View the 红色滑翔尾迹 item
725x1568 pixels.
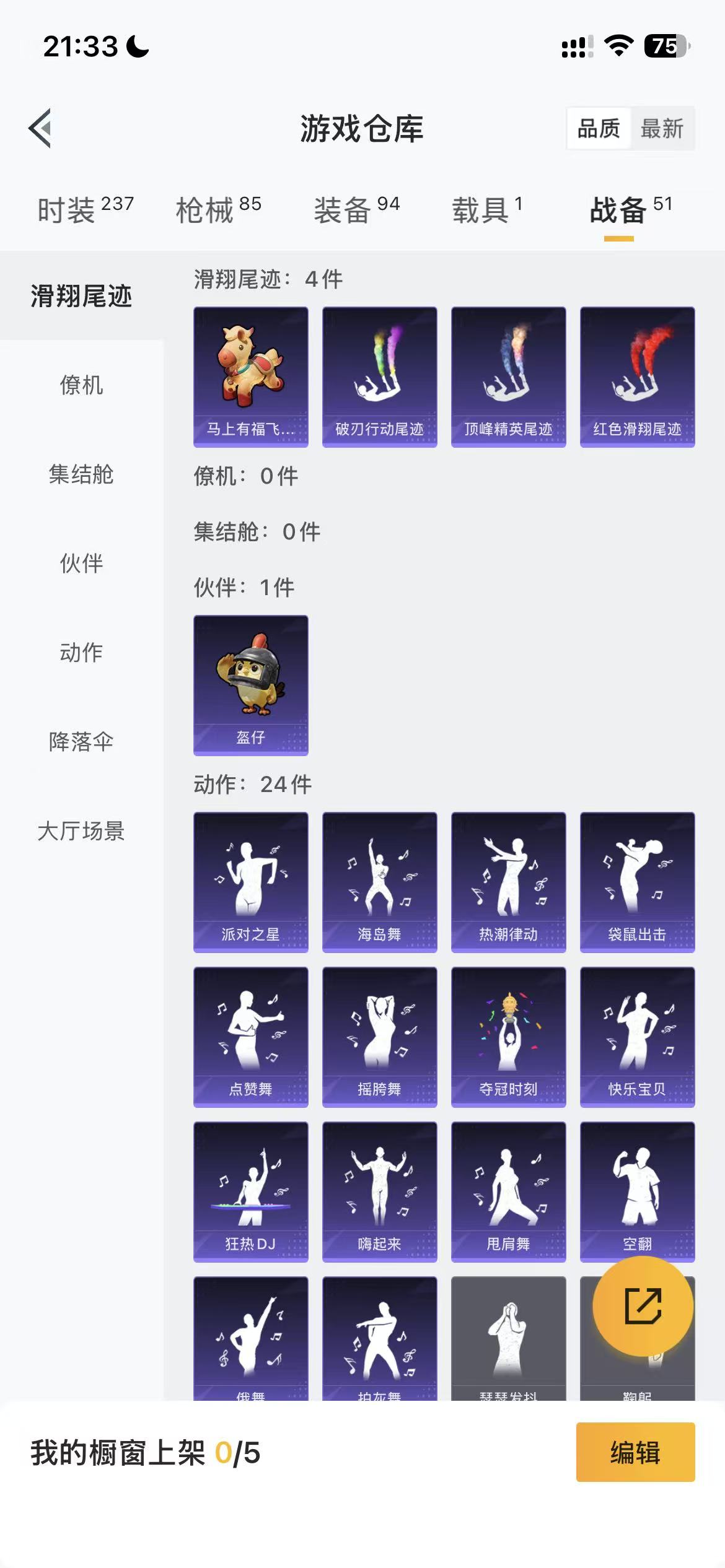pos(637,377)
